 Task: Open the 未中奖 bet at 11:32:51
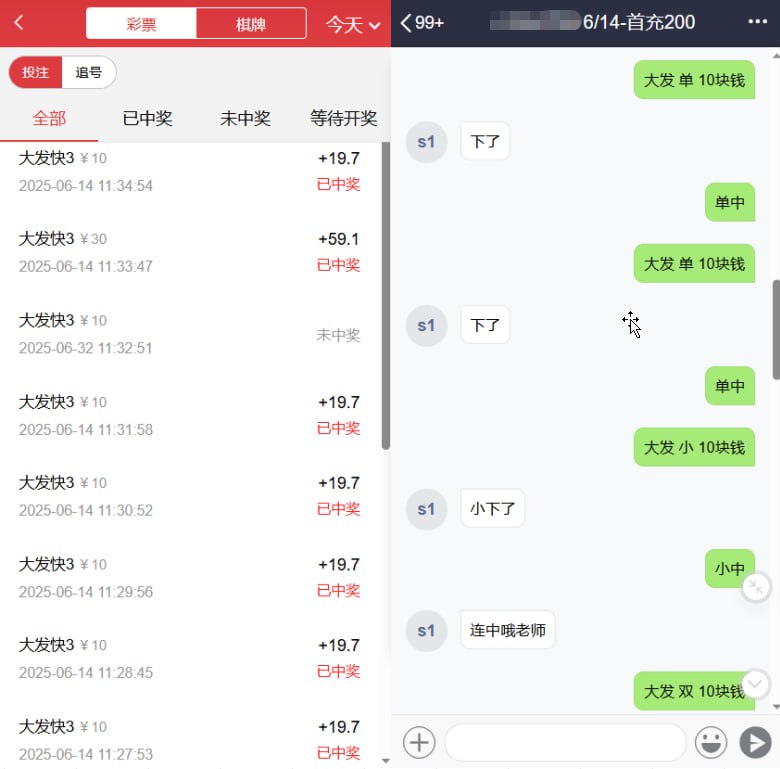190,334
